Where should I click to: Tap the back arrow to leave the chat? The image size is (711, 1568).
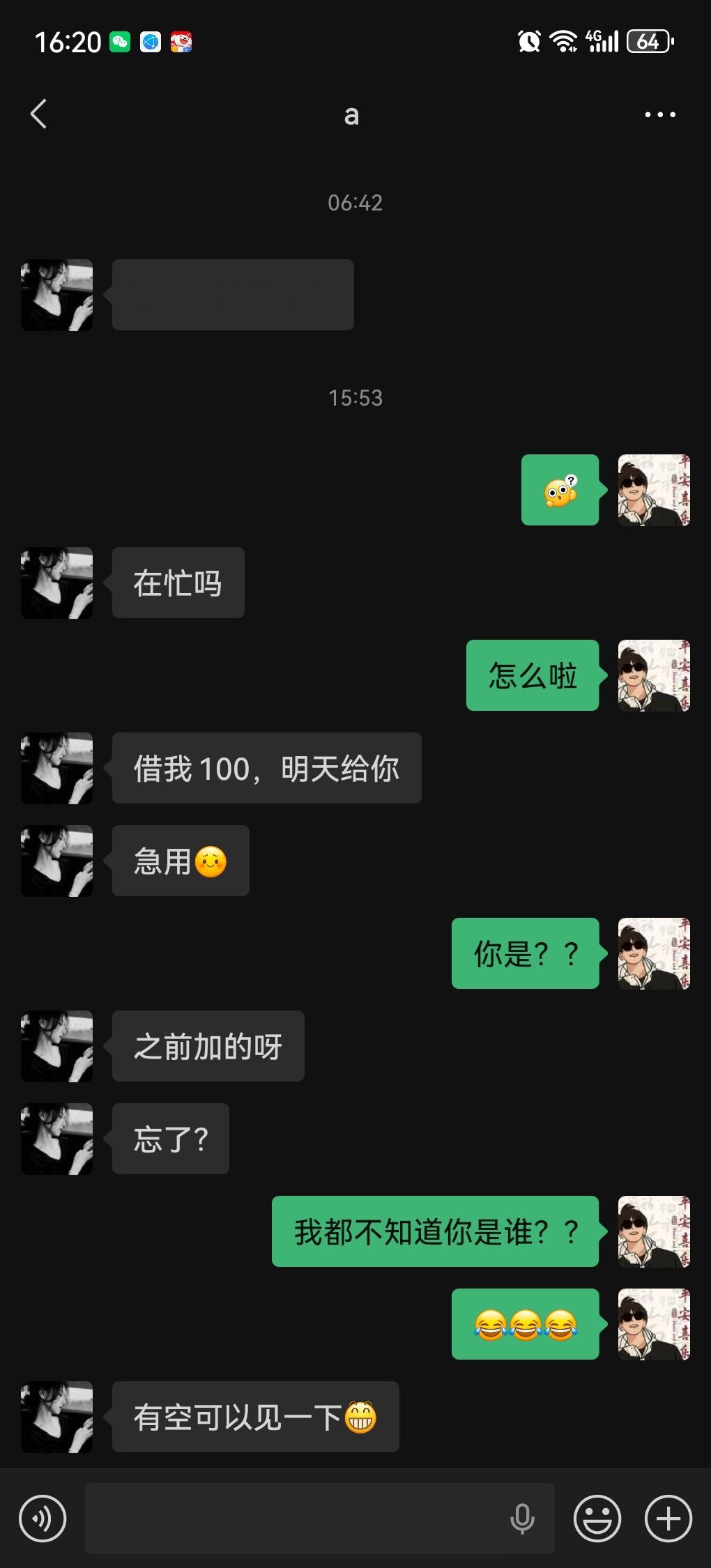tap(40, 114)
